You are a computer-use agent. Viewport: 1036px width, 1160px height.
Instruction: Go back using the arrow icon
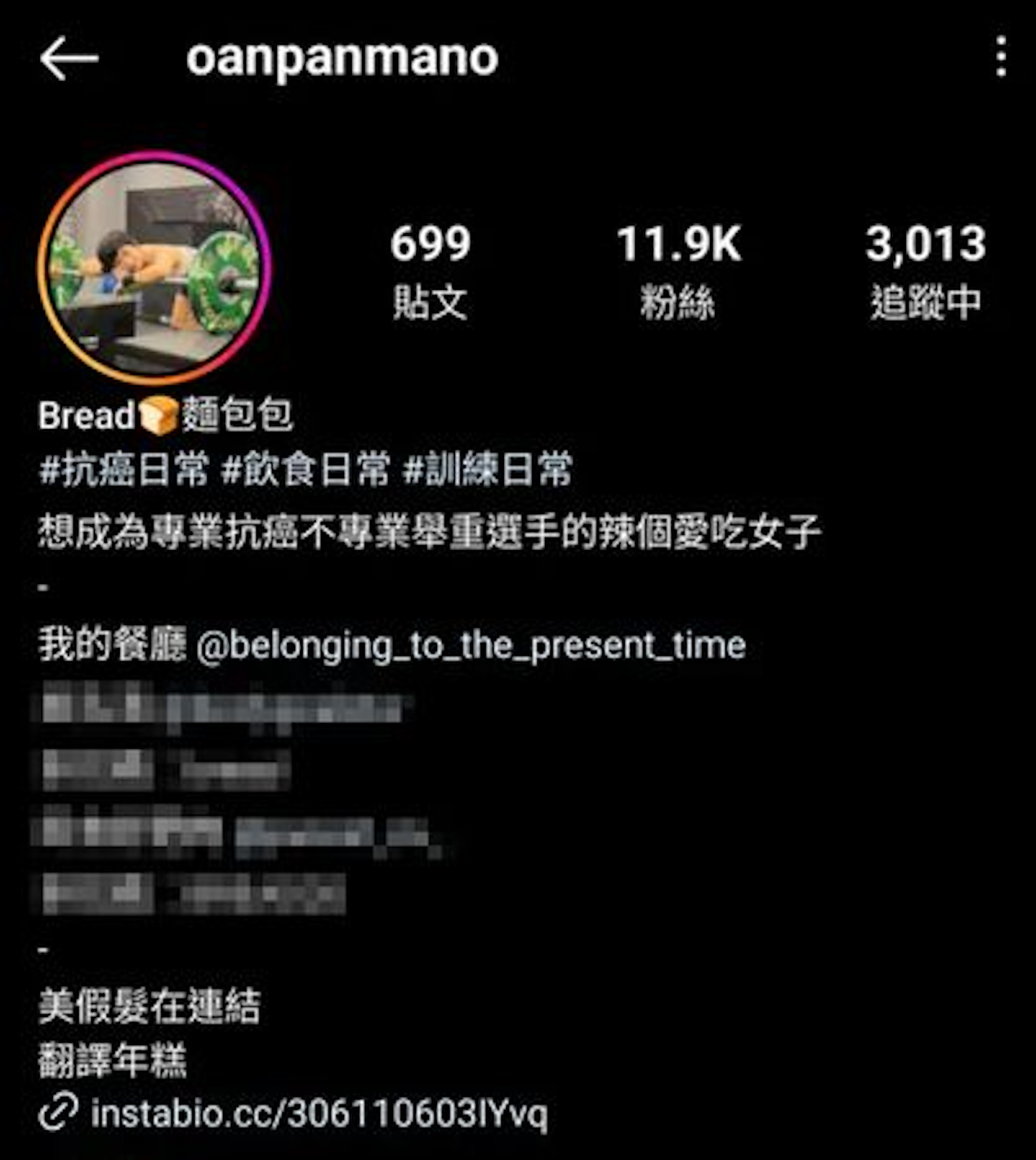click(69, 59)
